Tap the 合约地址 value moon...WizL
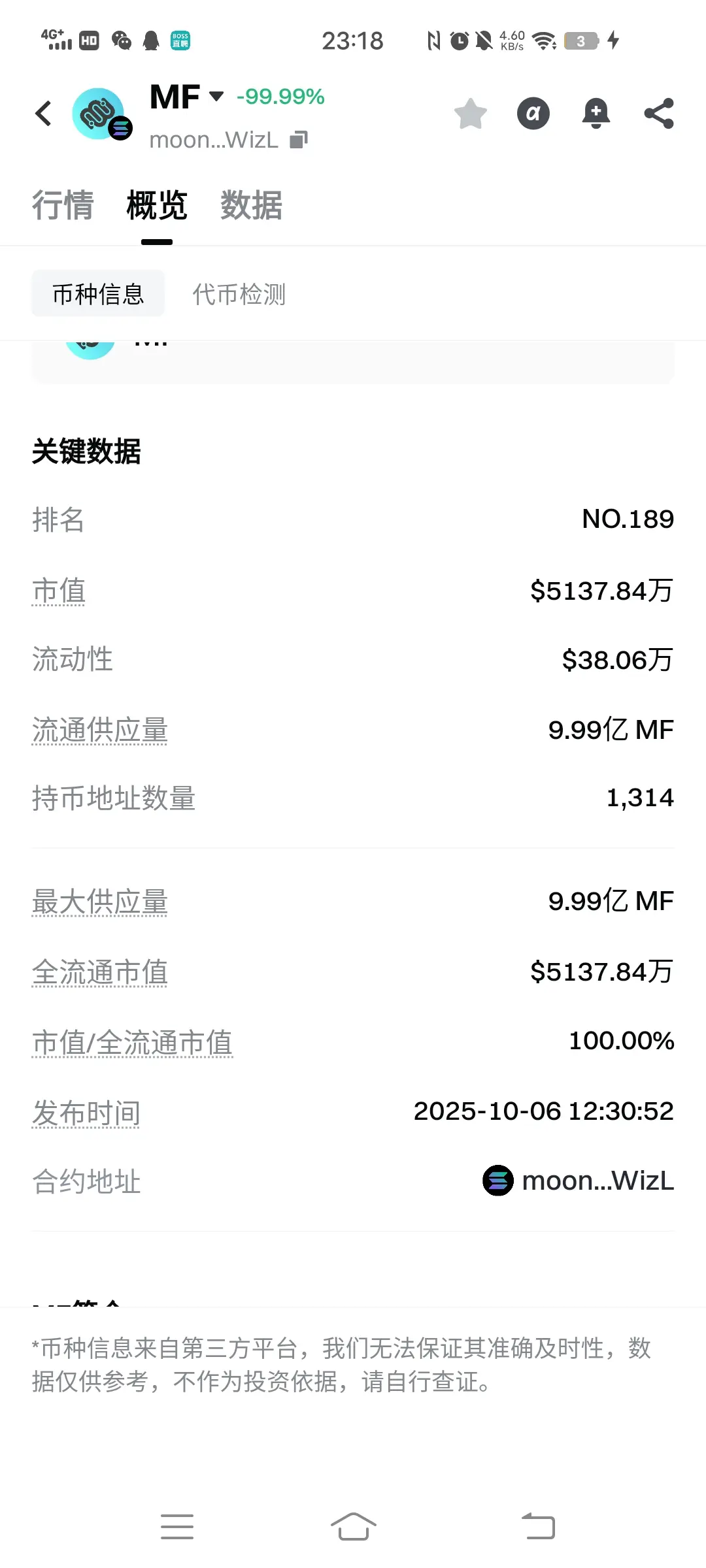The image size is (706, 1568). [579, 1181]
